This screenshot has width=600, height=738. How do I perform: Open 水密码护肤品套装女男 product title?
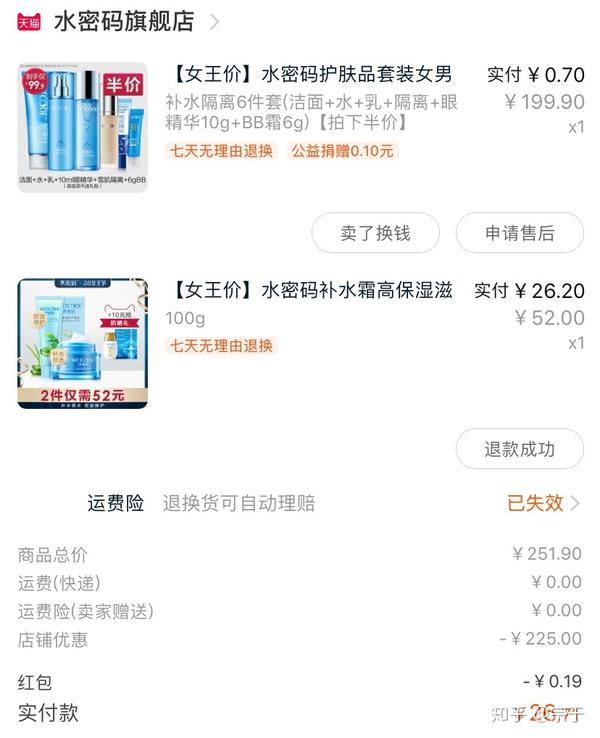tap(312, 74)
